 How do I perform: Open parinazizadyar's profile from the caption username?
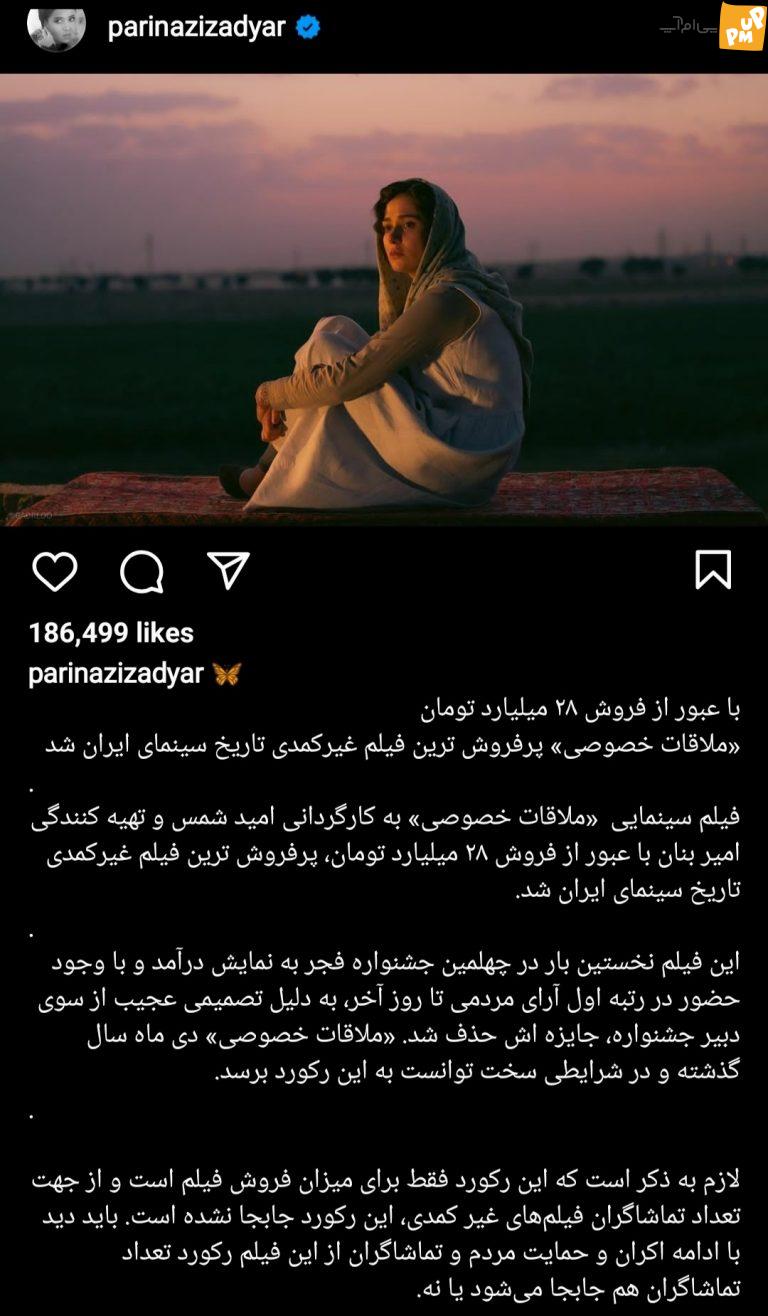coord(116,673)
